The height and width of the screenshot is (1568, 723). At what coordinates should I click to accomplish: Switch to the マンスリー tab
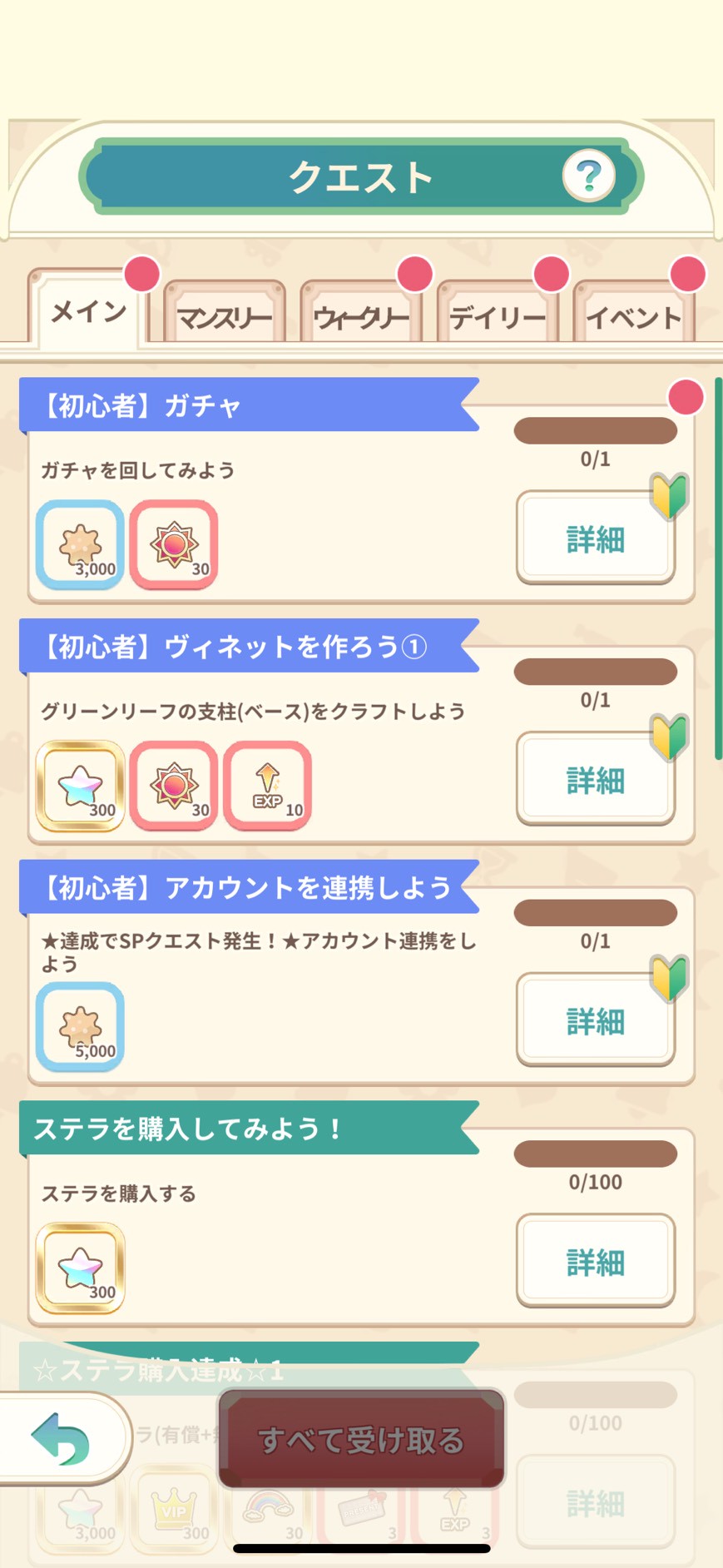coord(225,316)
